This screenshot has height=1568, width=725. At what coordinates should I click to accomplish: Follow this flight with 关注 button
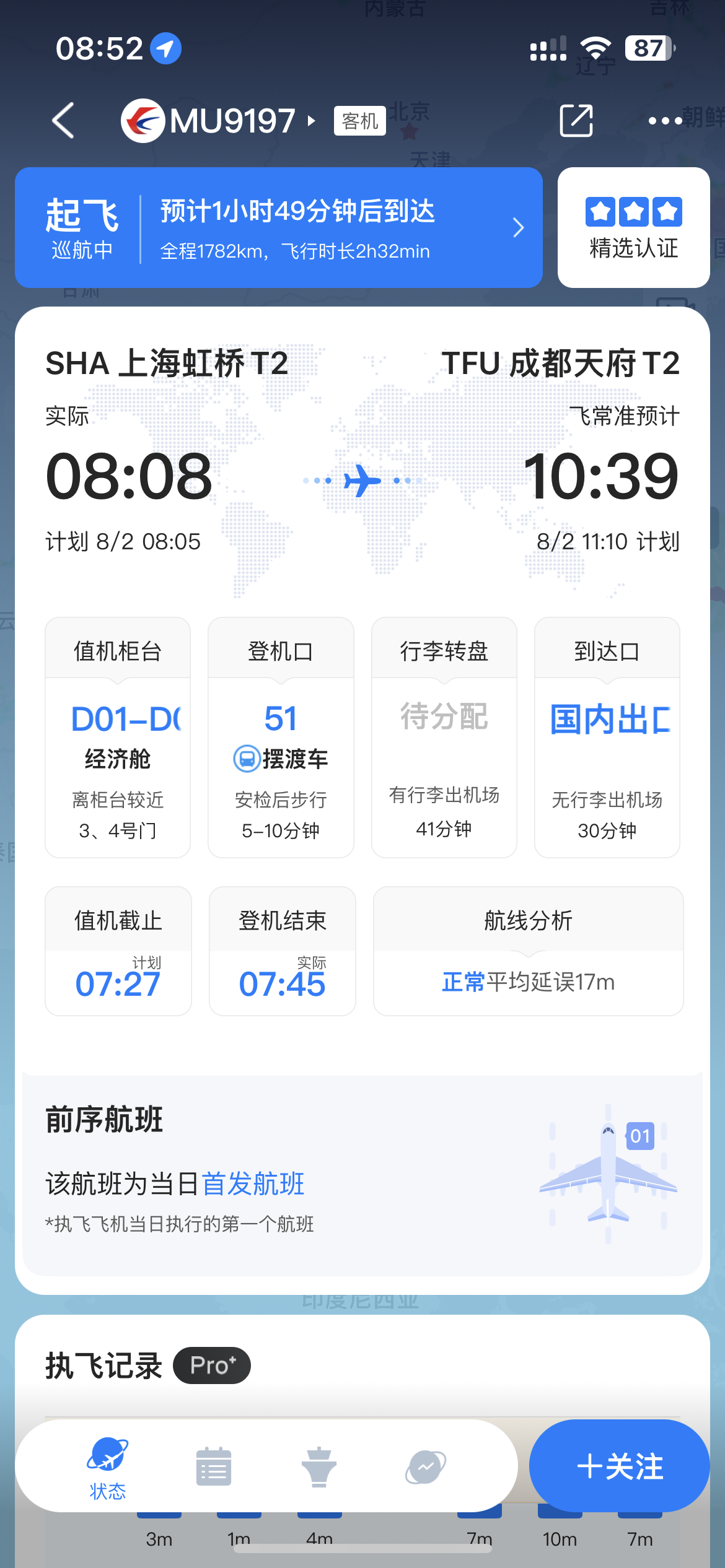pyautogui.click(x=619, y=1466)
